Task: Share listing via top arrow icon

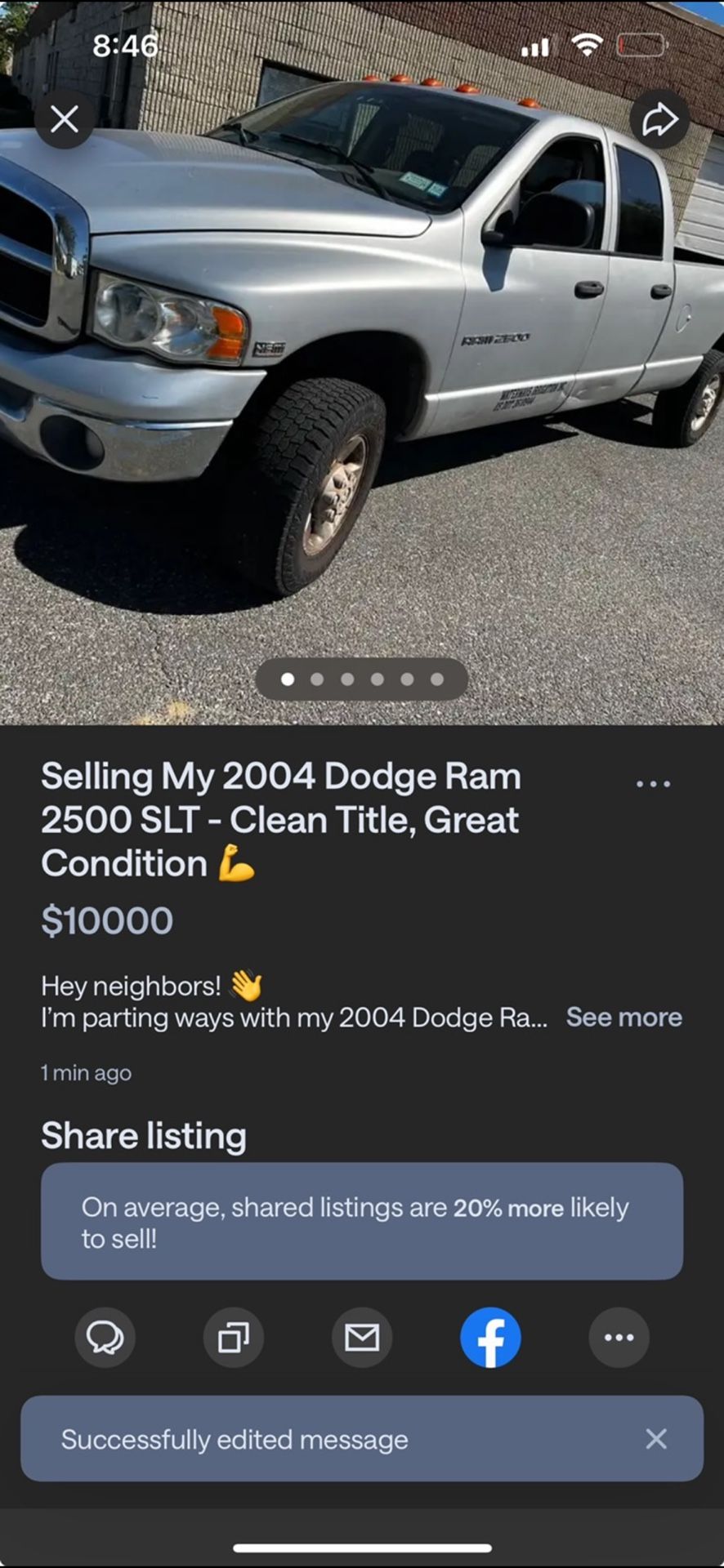Action: (659, 119)
